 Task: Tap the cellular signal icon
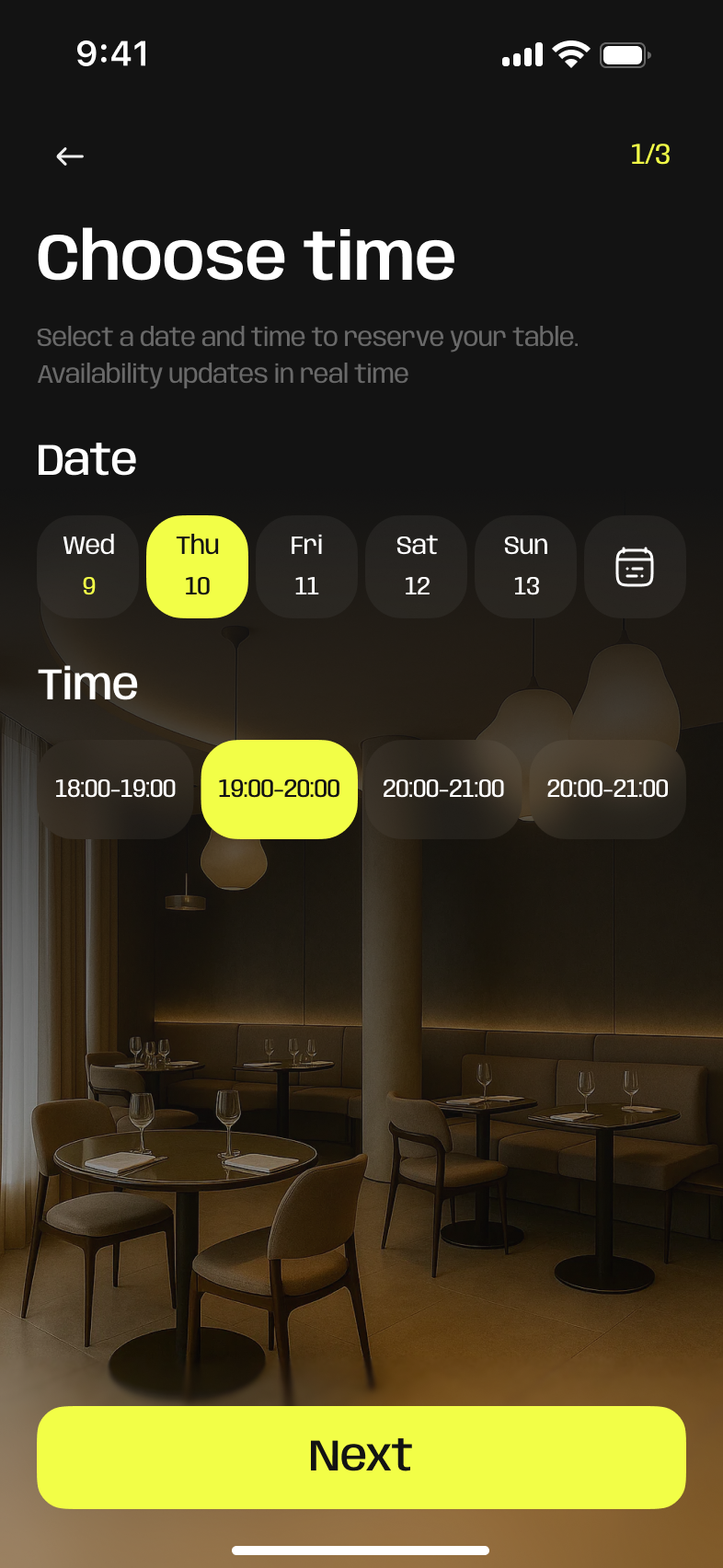coord(521,55)
